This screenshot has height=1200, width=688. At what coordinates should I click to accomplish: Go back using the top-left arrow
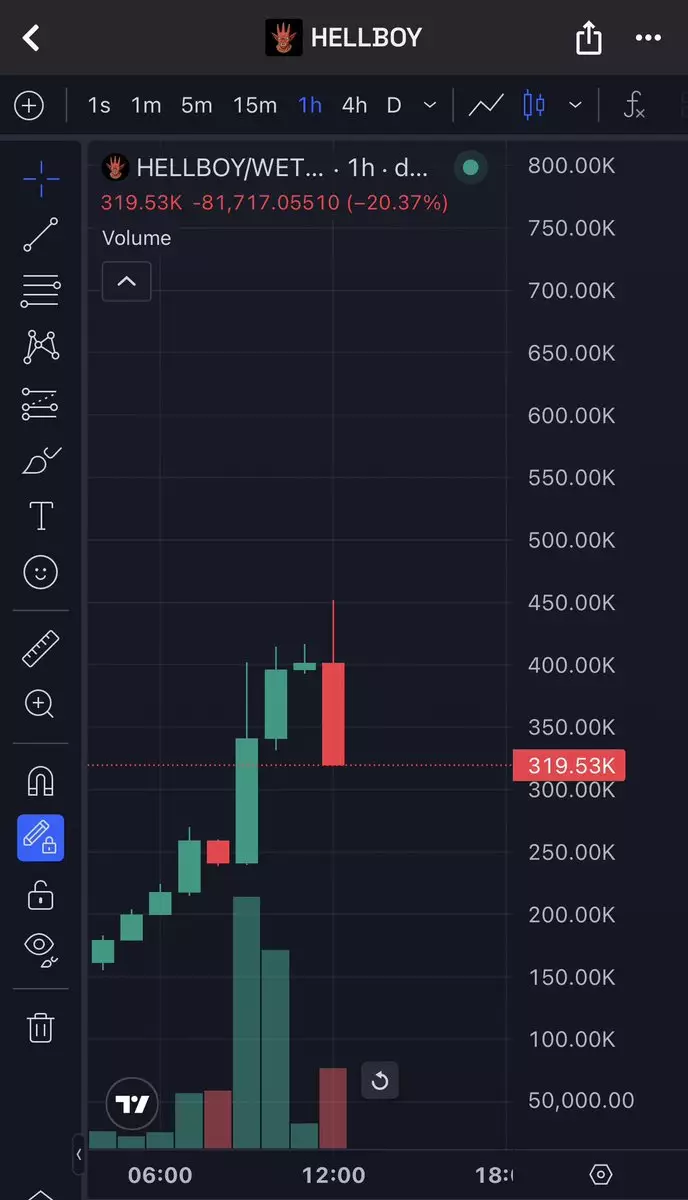[32, 39]
